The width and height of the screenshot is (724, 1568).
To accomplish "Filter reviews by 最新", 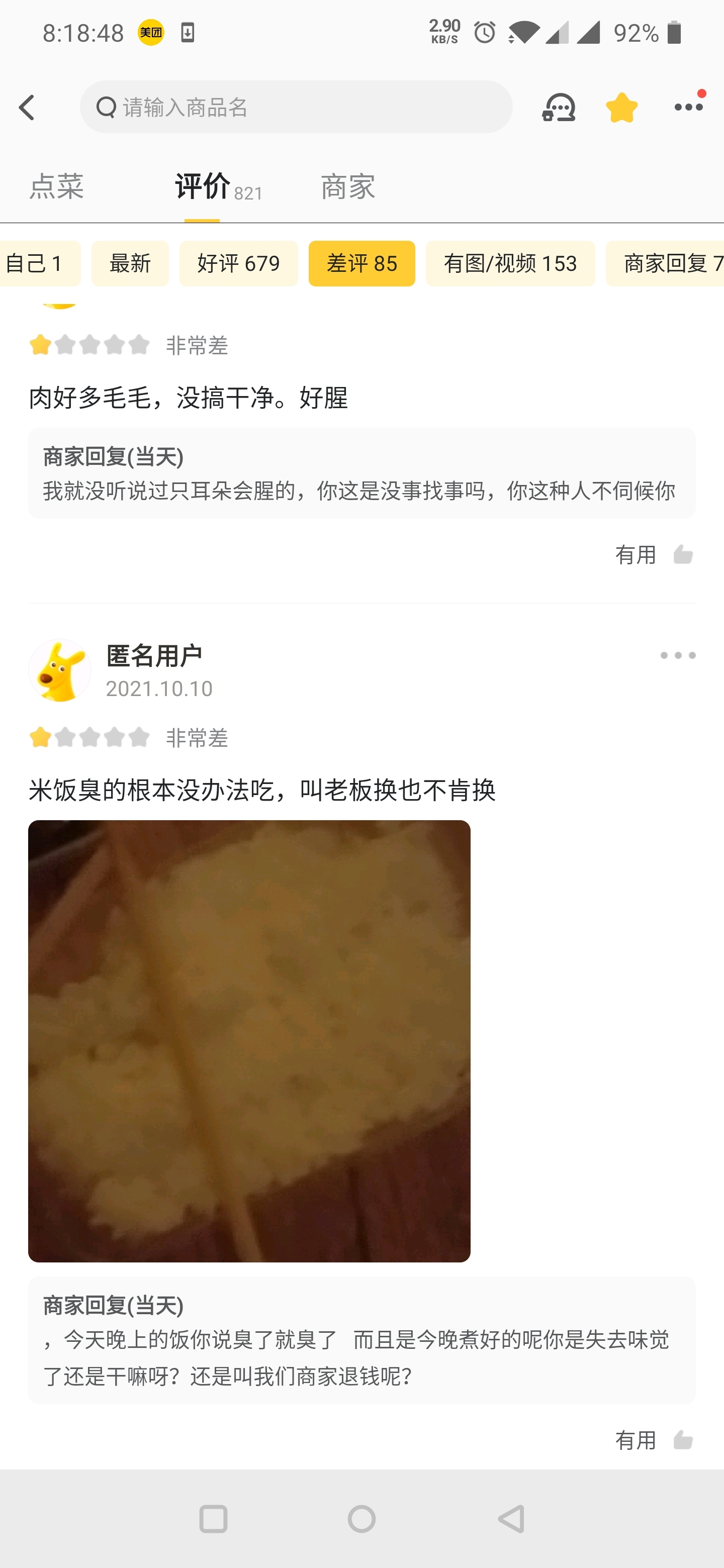I will pos(130,263).
